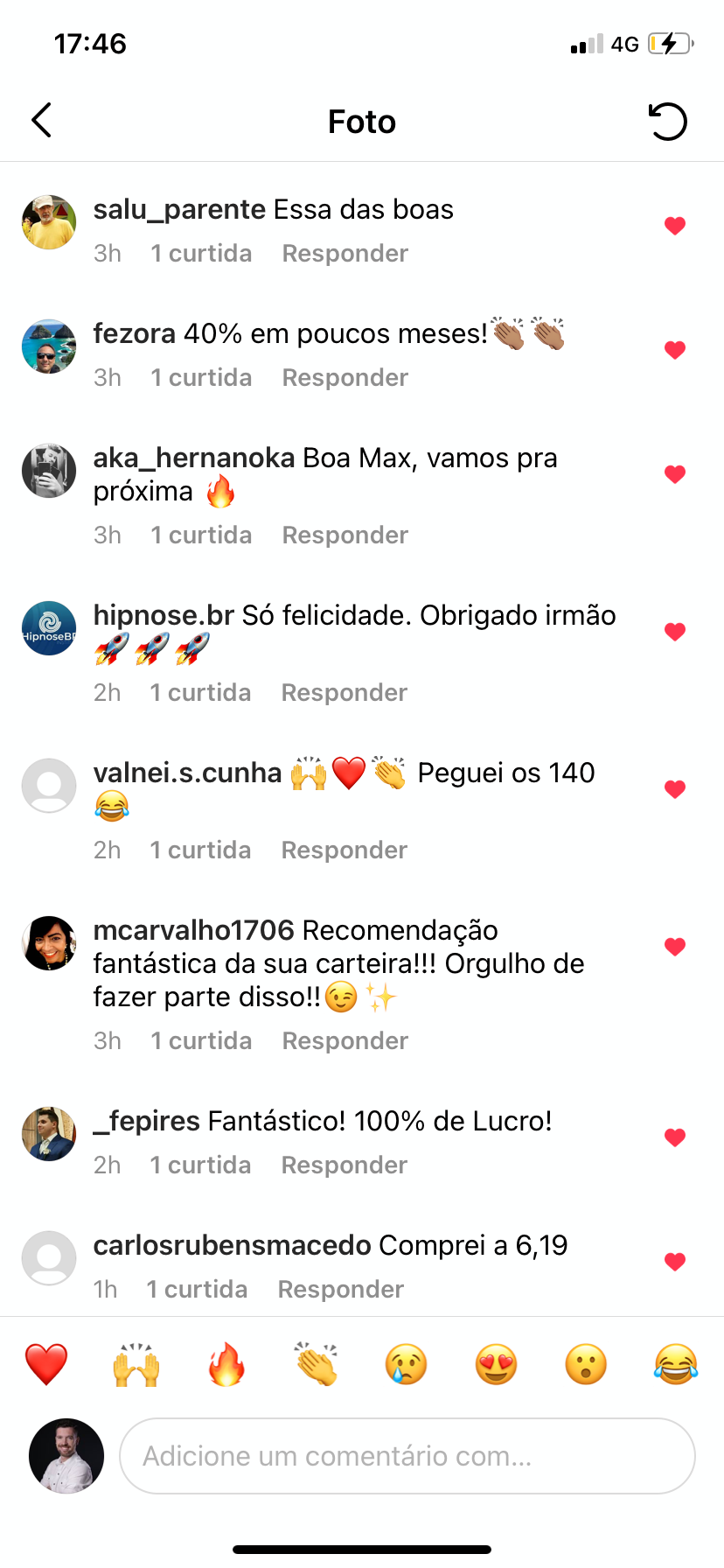
Task: See who liked salu_parente's comment
Action: tap(201, 254)
